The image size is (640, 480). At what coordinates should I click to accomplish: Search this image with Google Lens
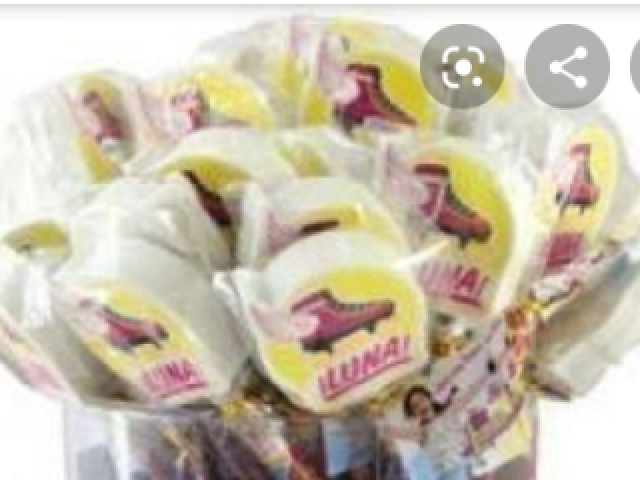click(462, 67)
